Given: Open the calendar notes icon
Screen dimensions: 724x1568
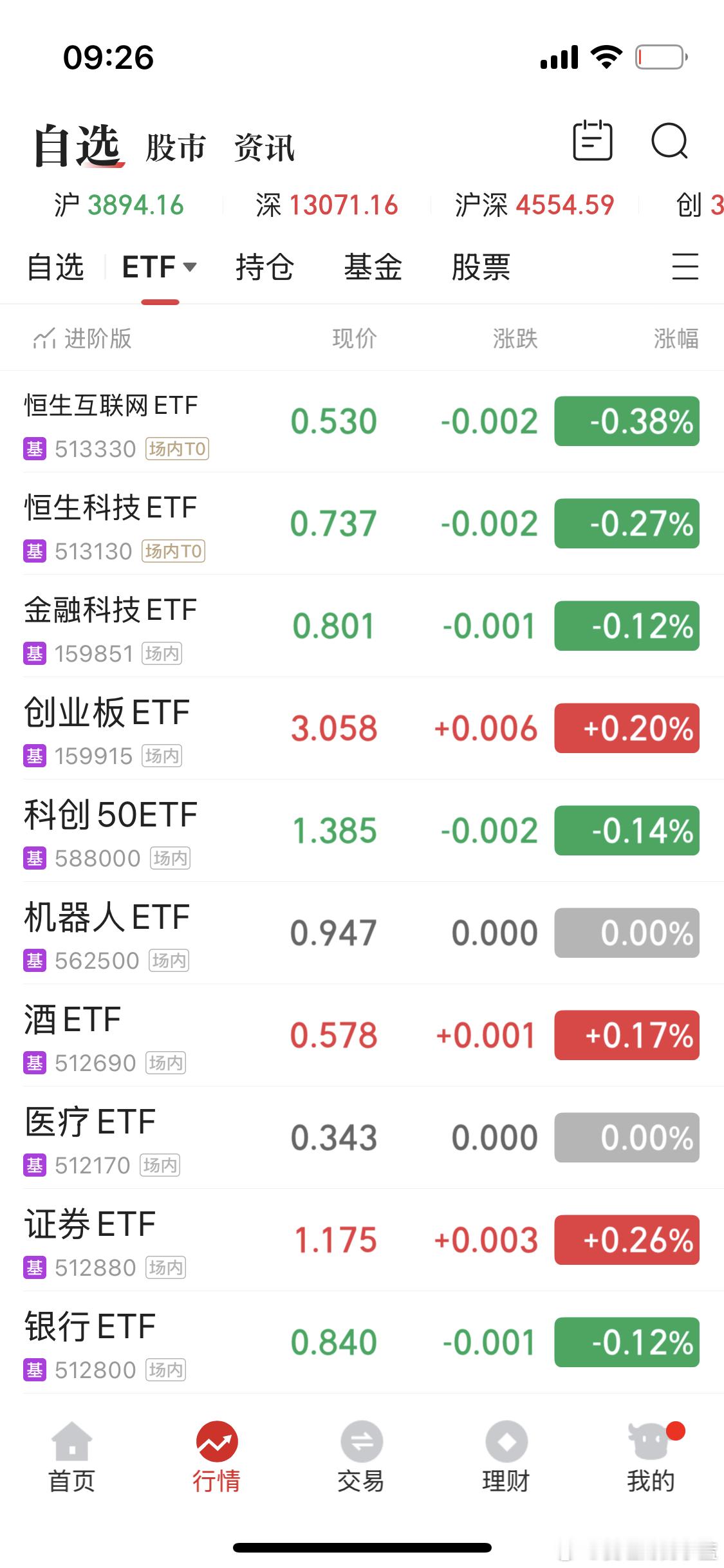Looking at the screenshot, I should (x=592, y=140).
